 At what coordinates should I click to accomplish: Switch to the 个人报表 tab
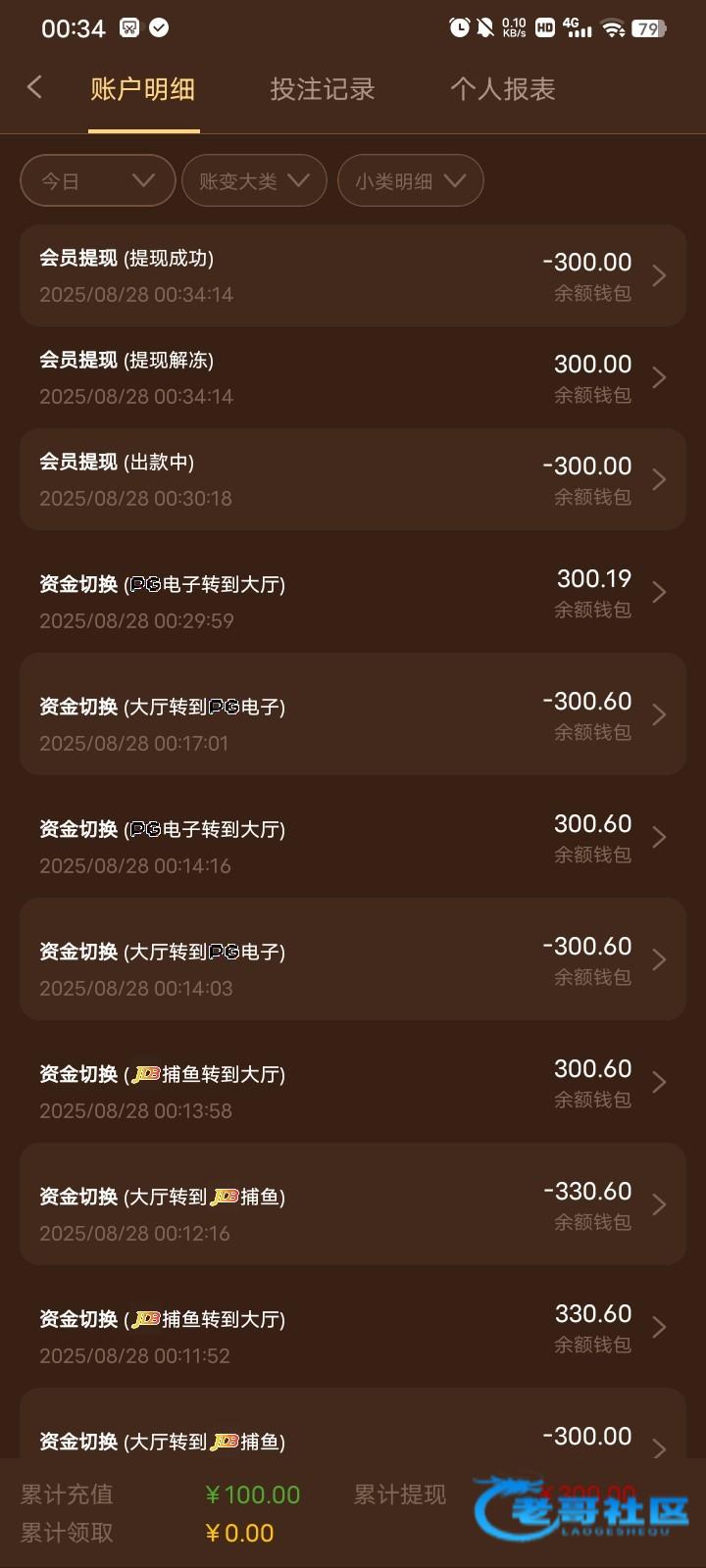coord(502,89)
